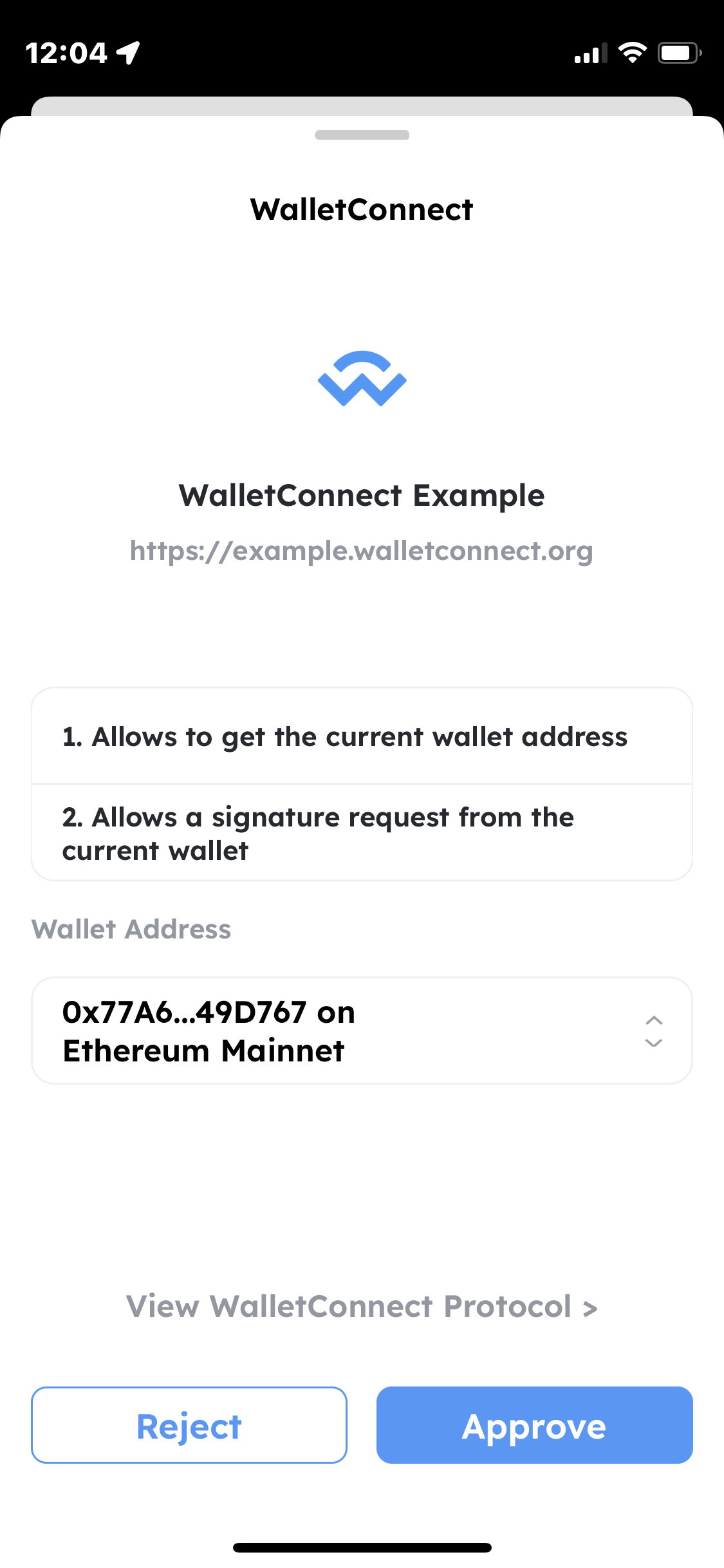View WalletConnect Protocol link
Viewport: 724px width, 1568px height.
(362, 1307)
